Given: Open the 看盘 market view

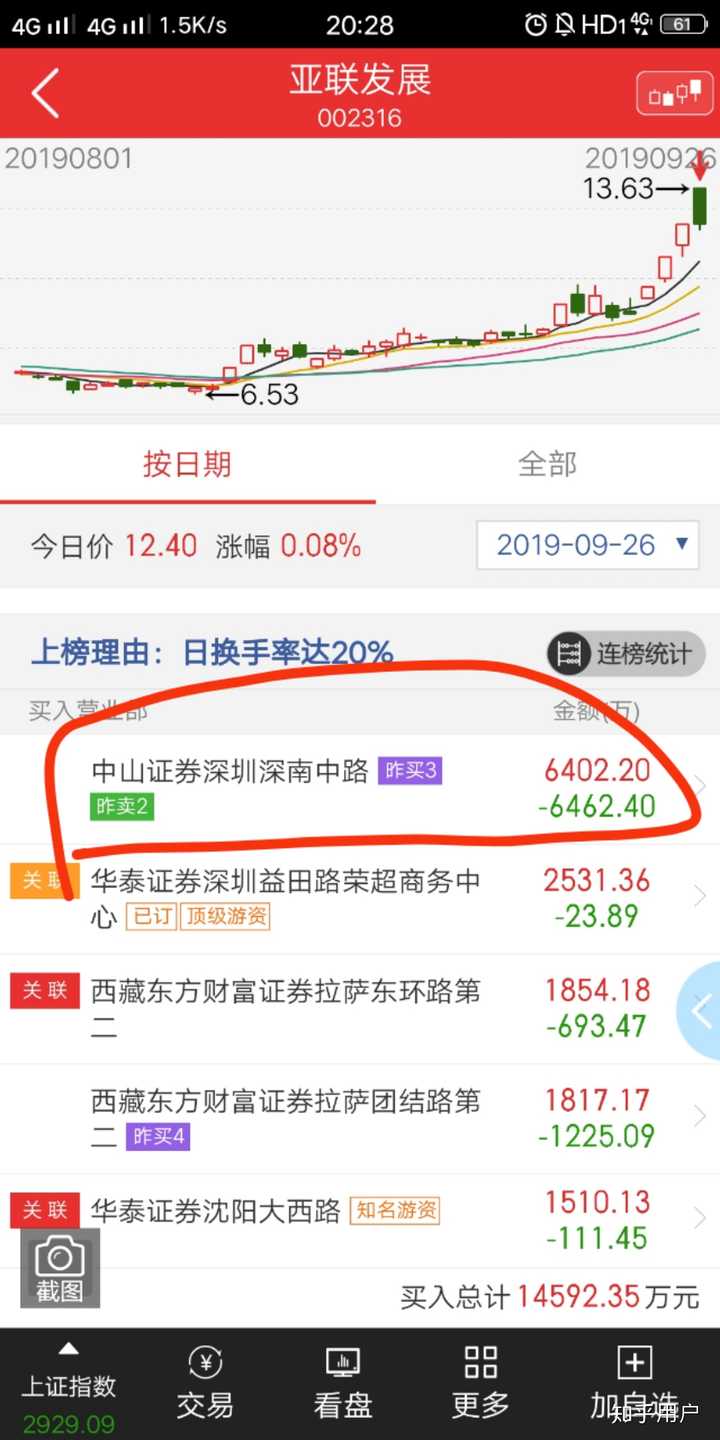Looking at the screenshot, I should (x=342, y=1385).
